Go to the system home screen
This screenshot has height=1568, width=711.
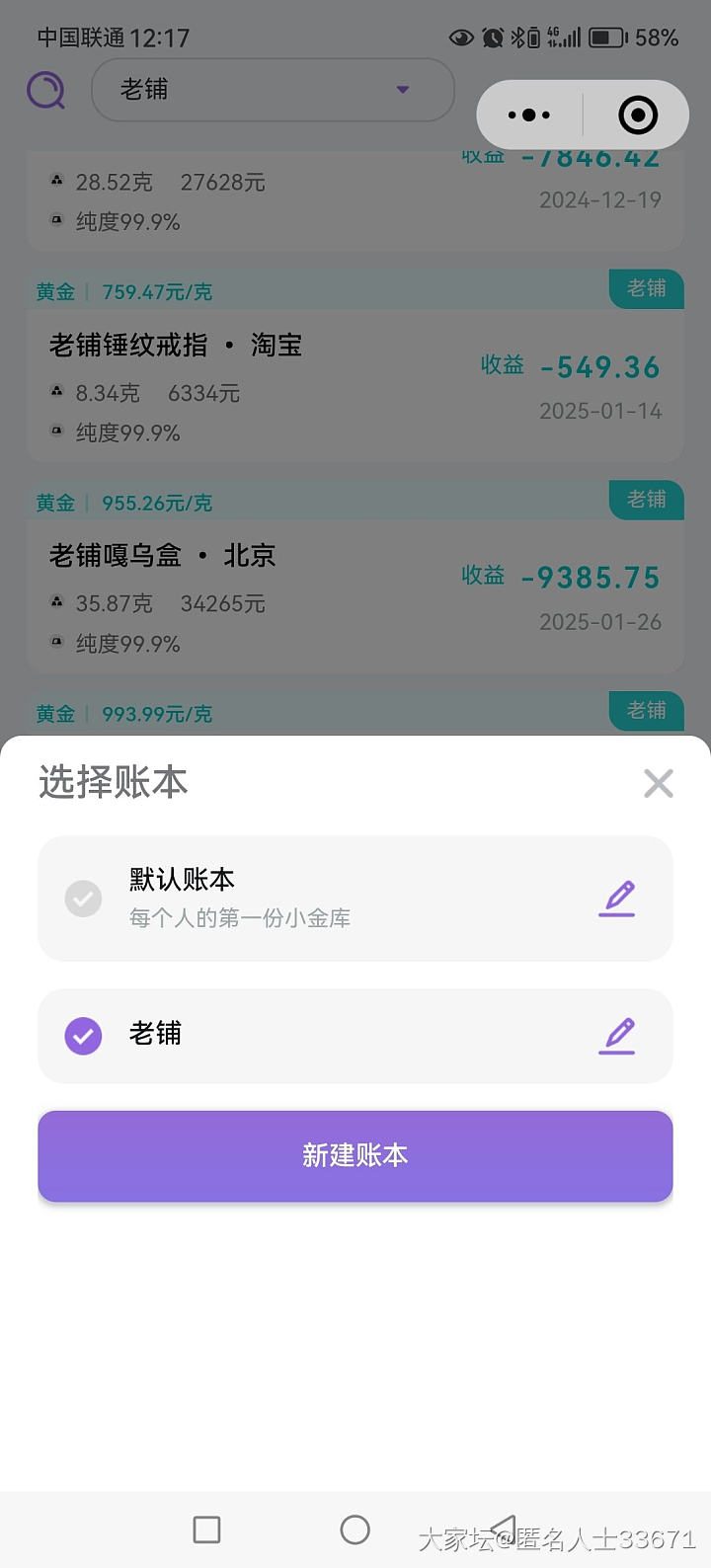355,1529
